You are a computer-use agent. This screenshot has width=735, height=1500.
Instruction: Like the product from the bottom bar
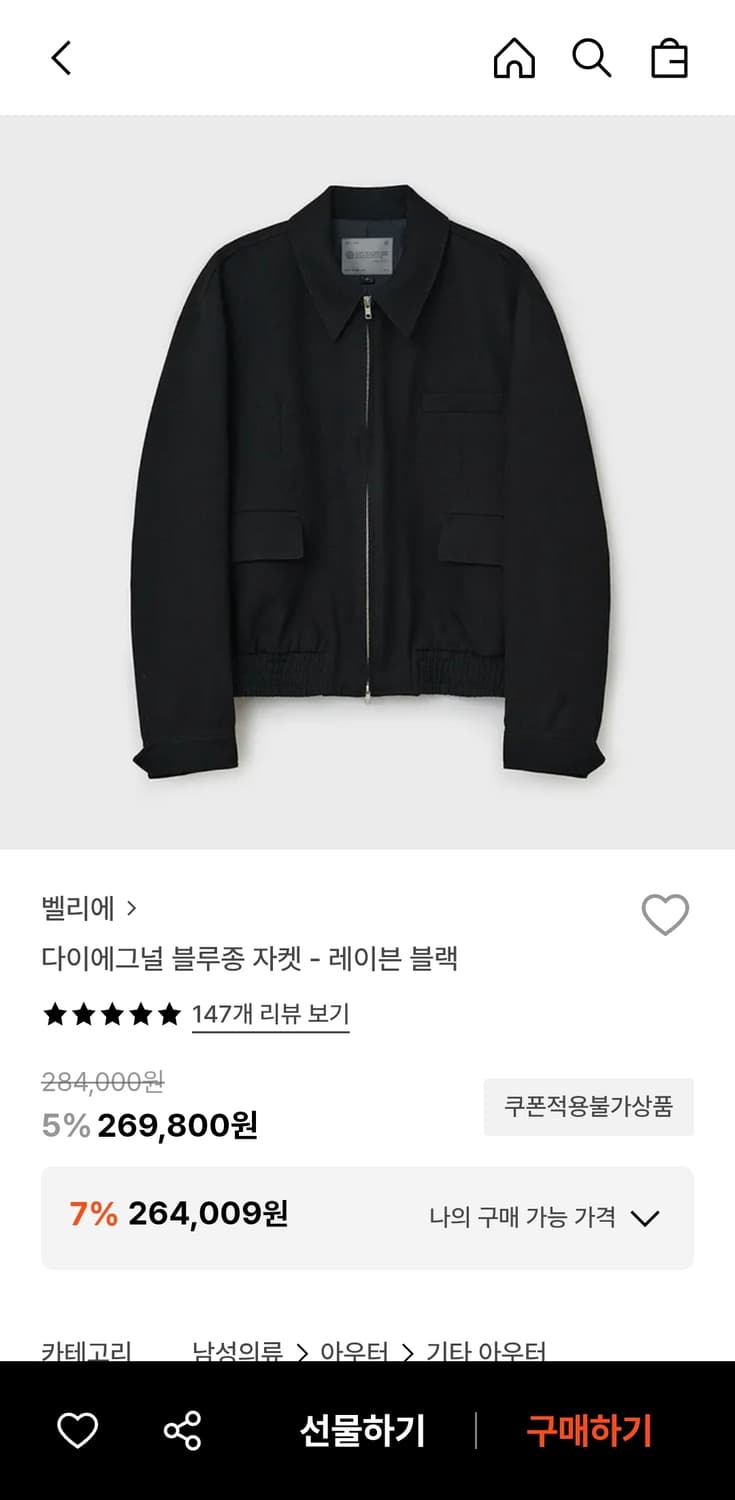tap(77, 1431)
